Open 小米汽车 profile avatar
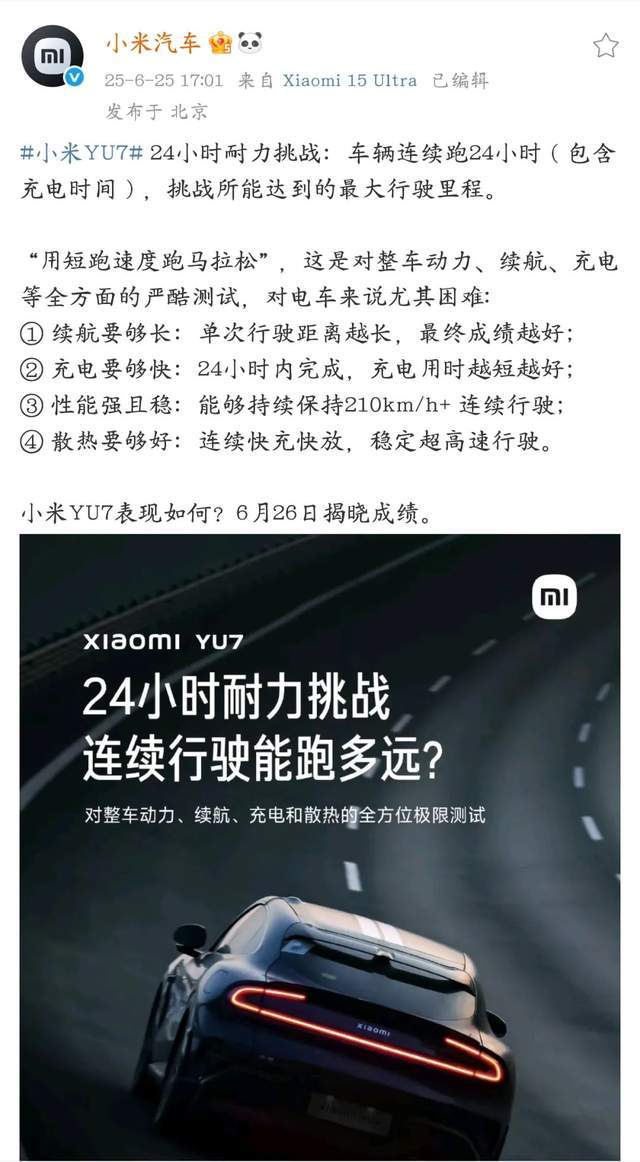The width and height of the screenshot is (640, 1162). tap(52, 56)
